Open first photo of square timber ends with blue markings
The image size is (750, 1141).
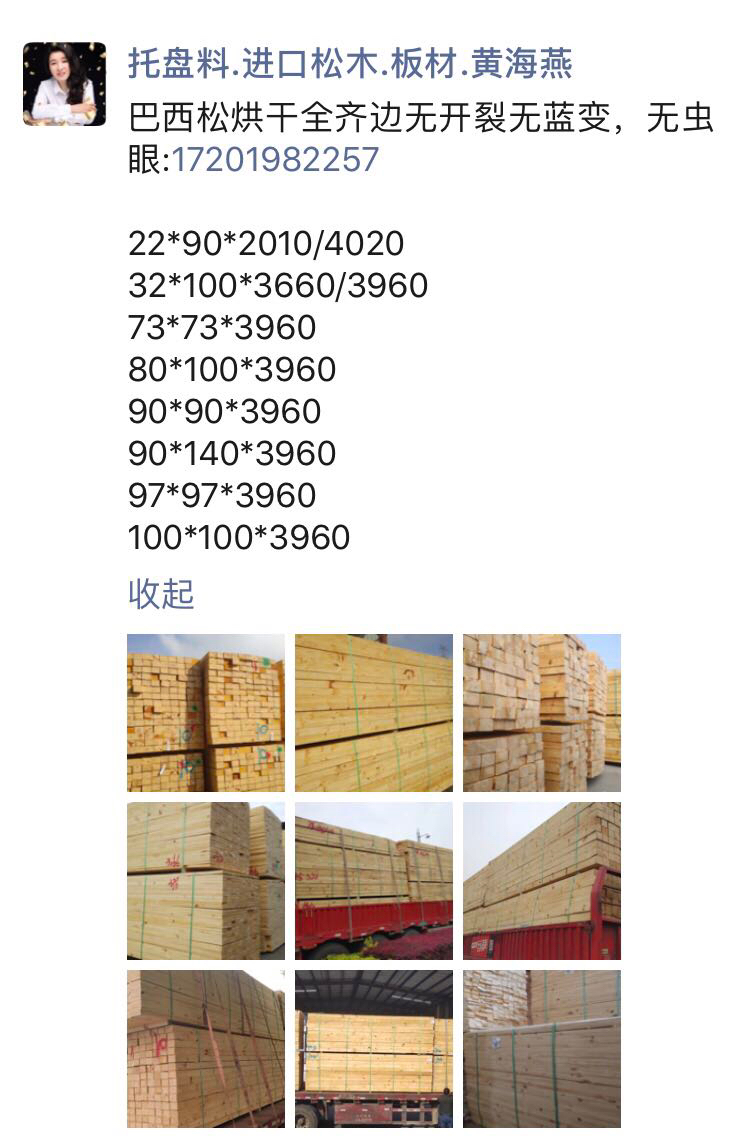(205, 712)
